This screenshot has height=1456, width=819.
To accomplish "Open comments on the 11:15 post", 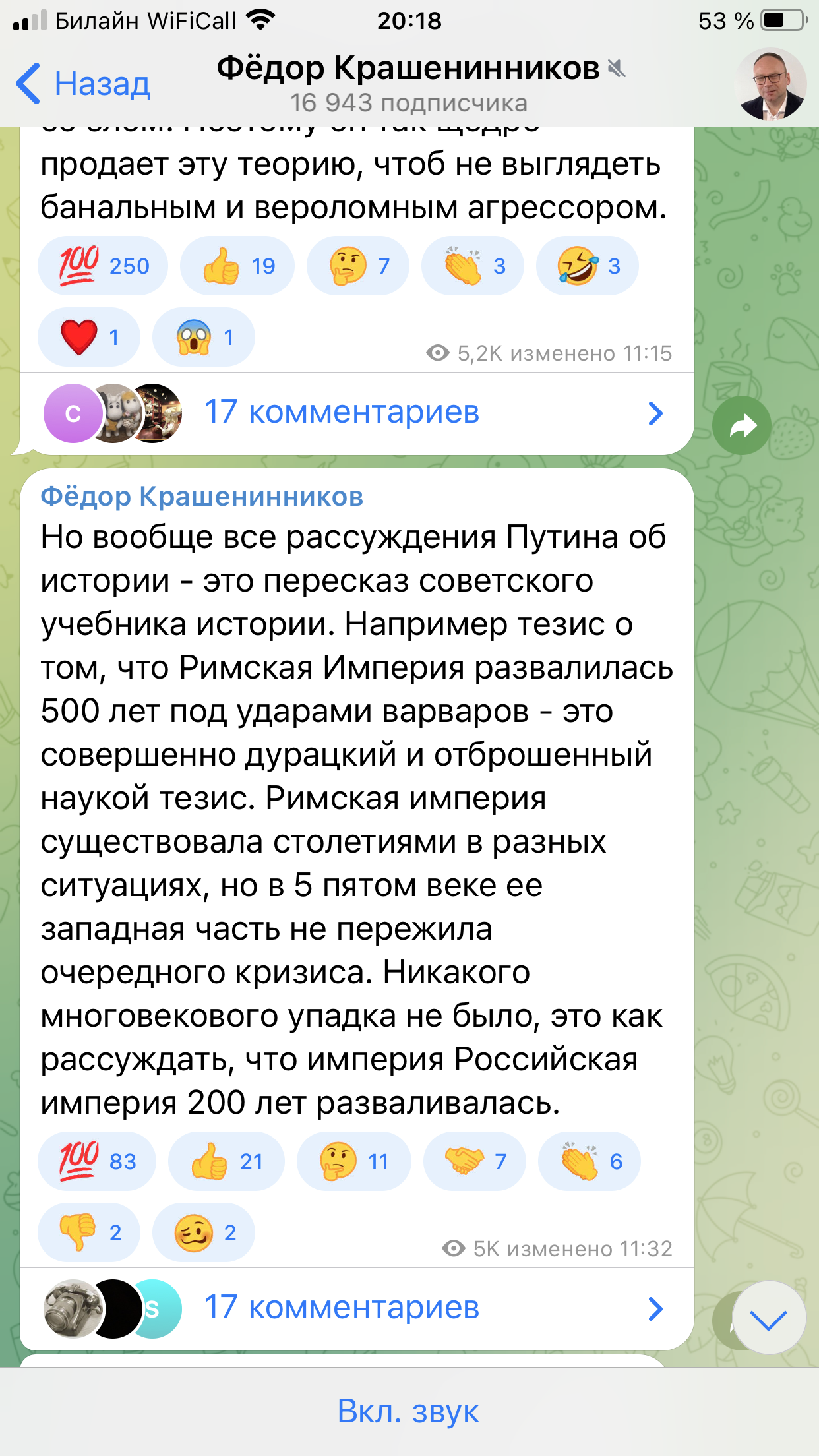I will 356,413.
